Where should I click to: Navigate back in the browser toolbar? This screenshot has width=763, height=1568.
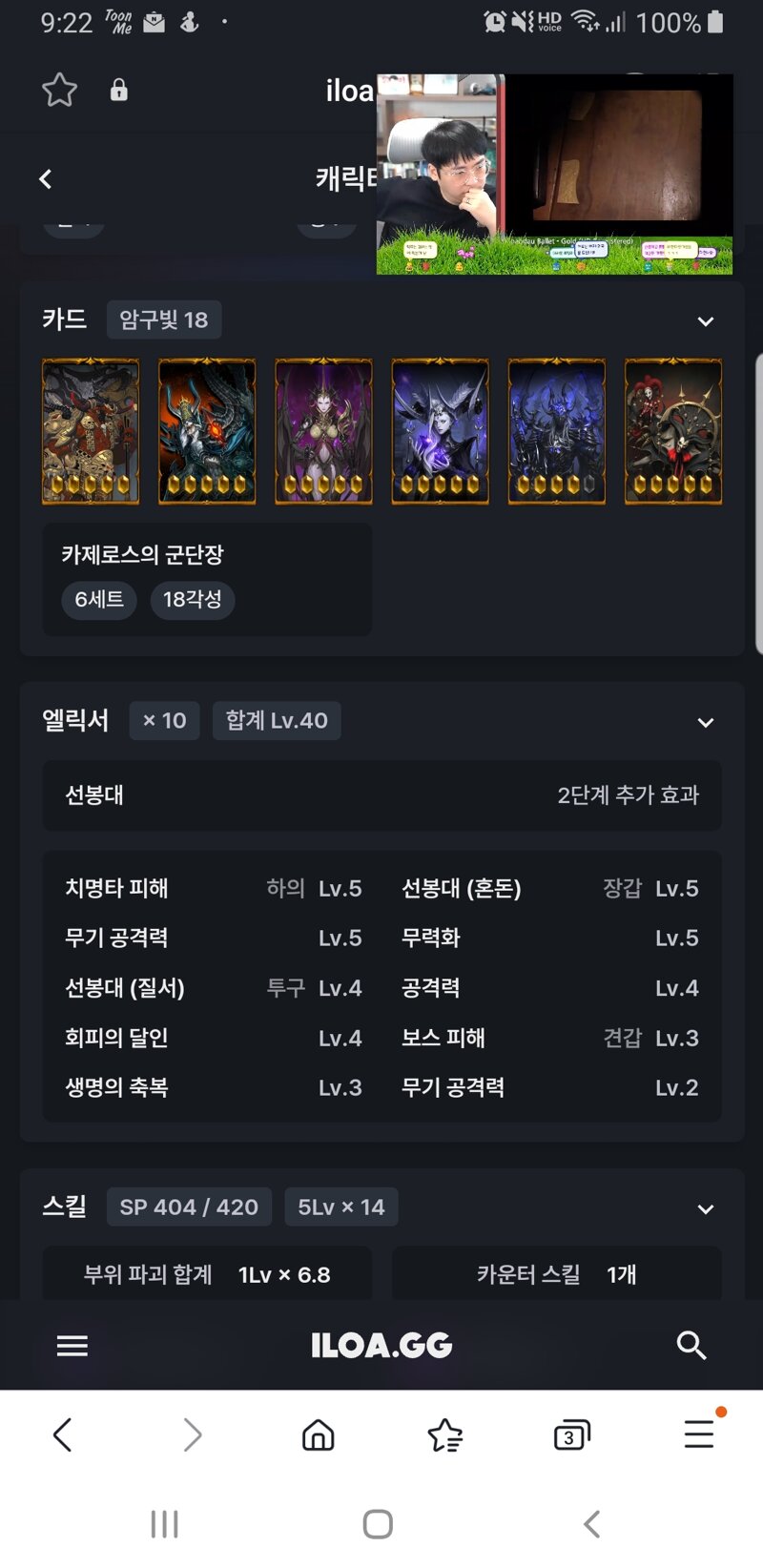(63, 1434)
